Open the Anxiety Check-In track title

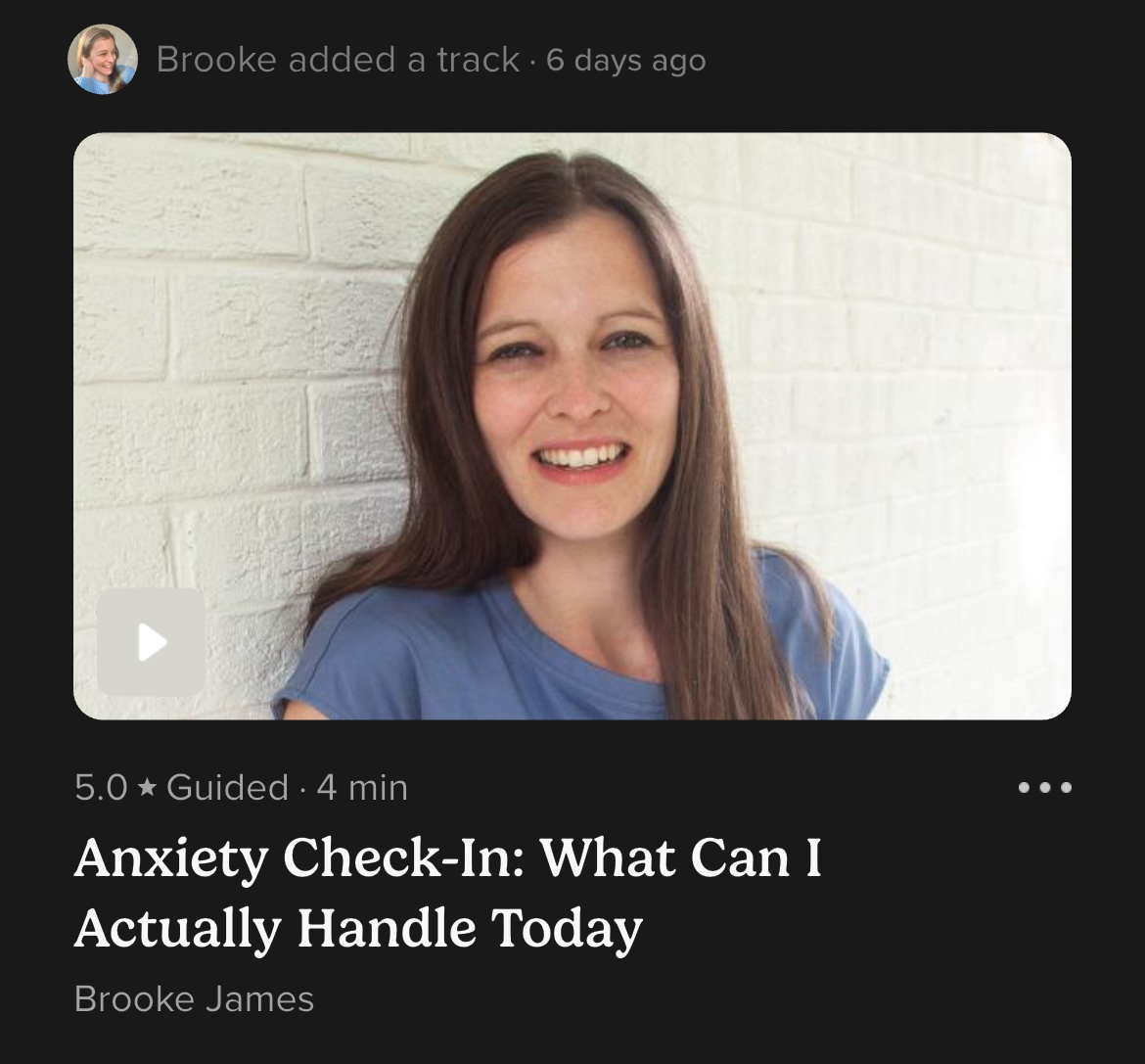pyautogui.click(x=446, y=891)
